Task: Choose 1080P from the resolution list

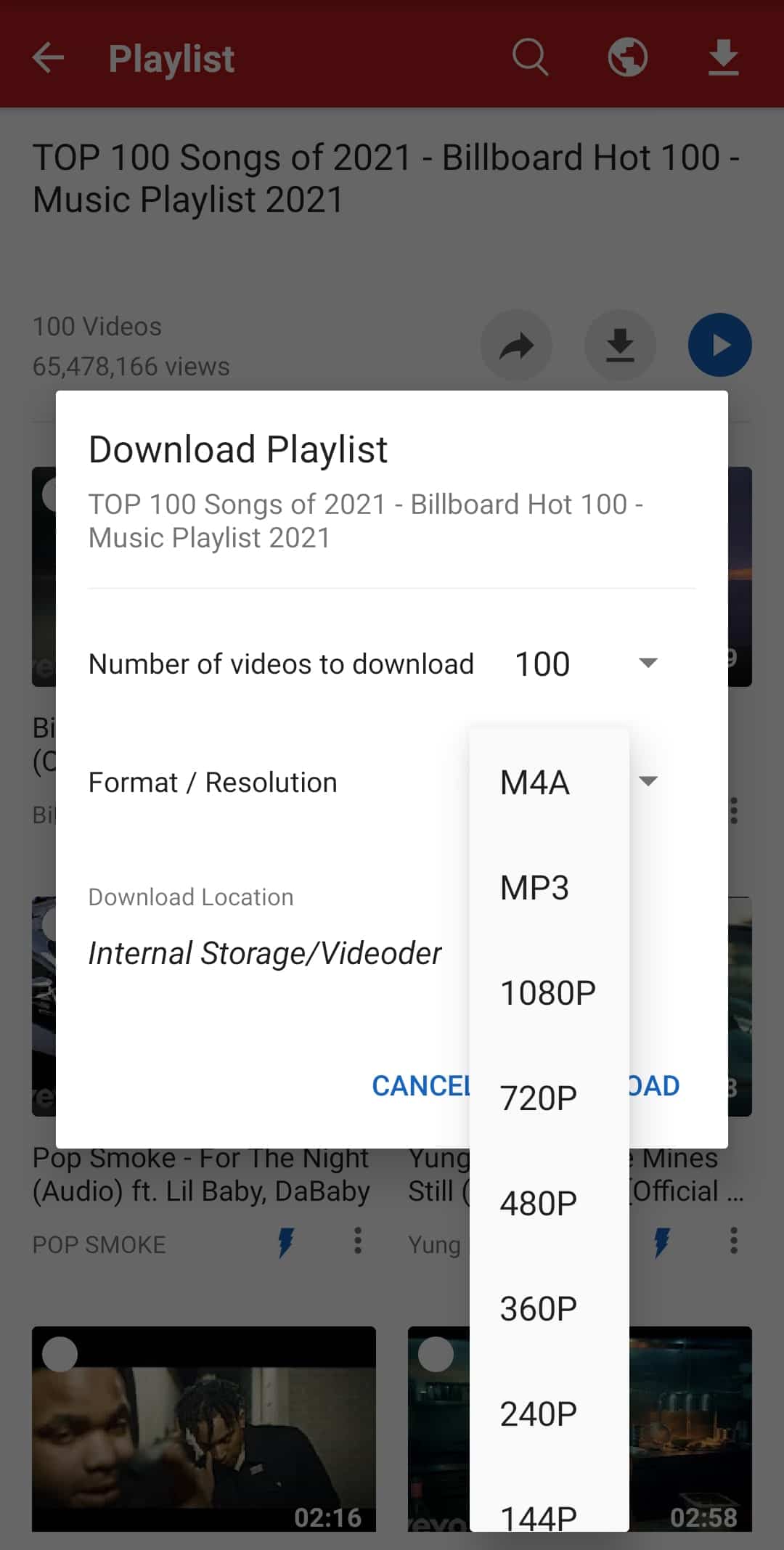Action: [548, 992]
